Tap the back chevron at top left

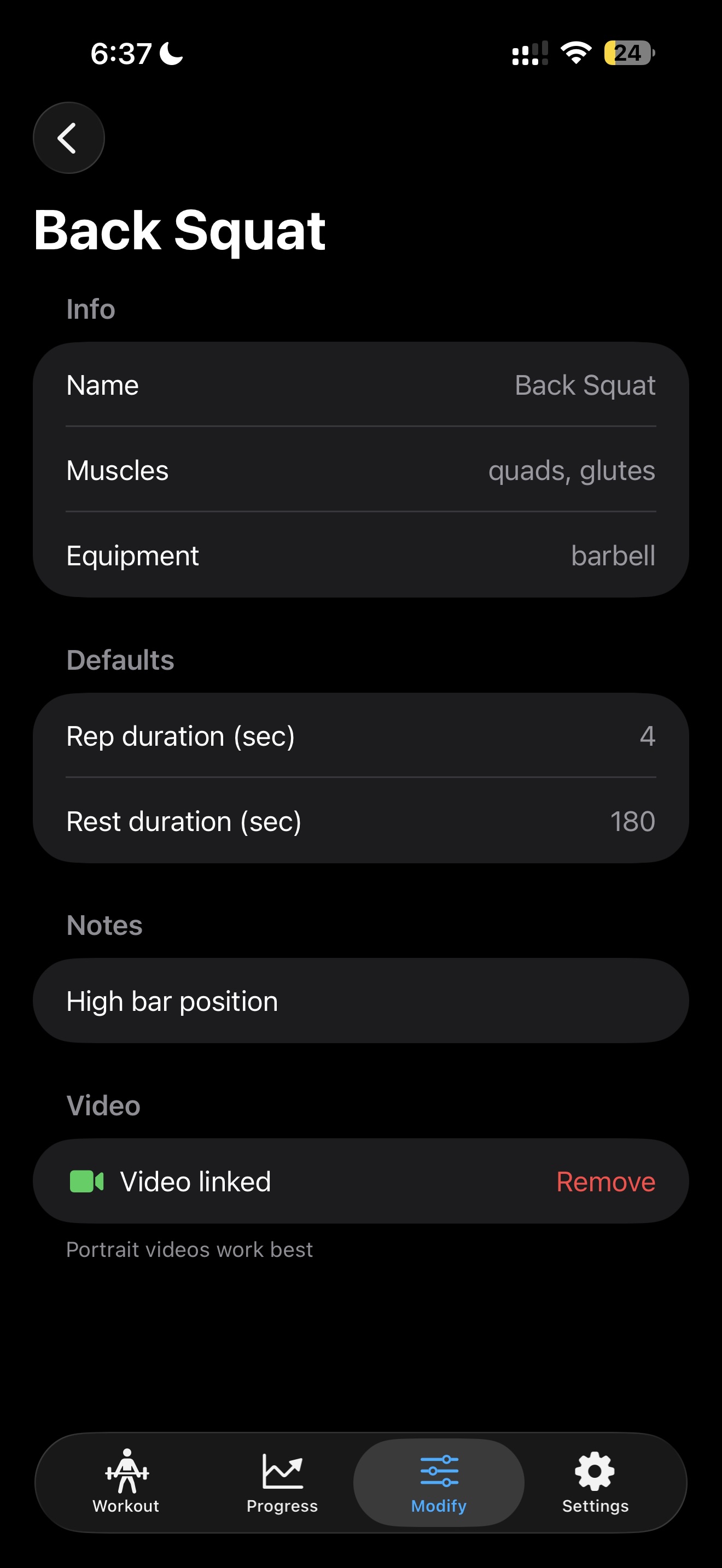[x=68, y=137]
